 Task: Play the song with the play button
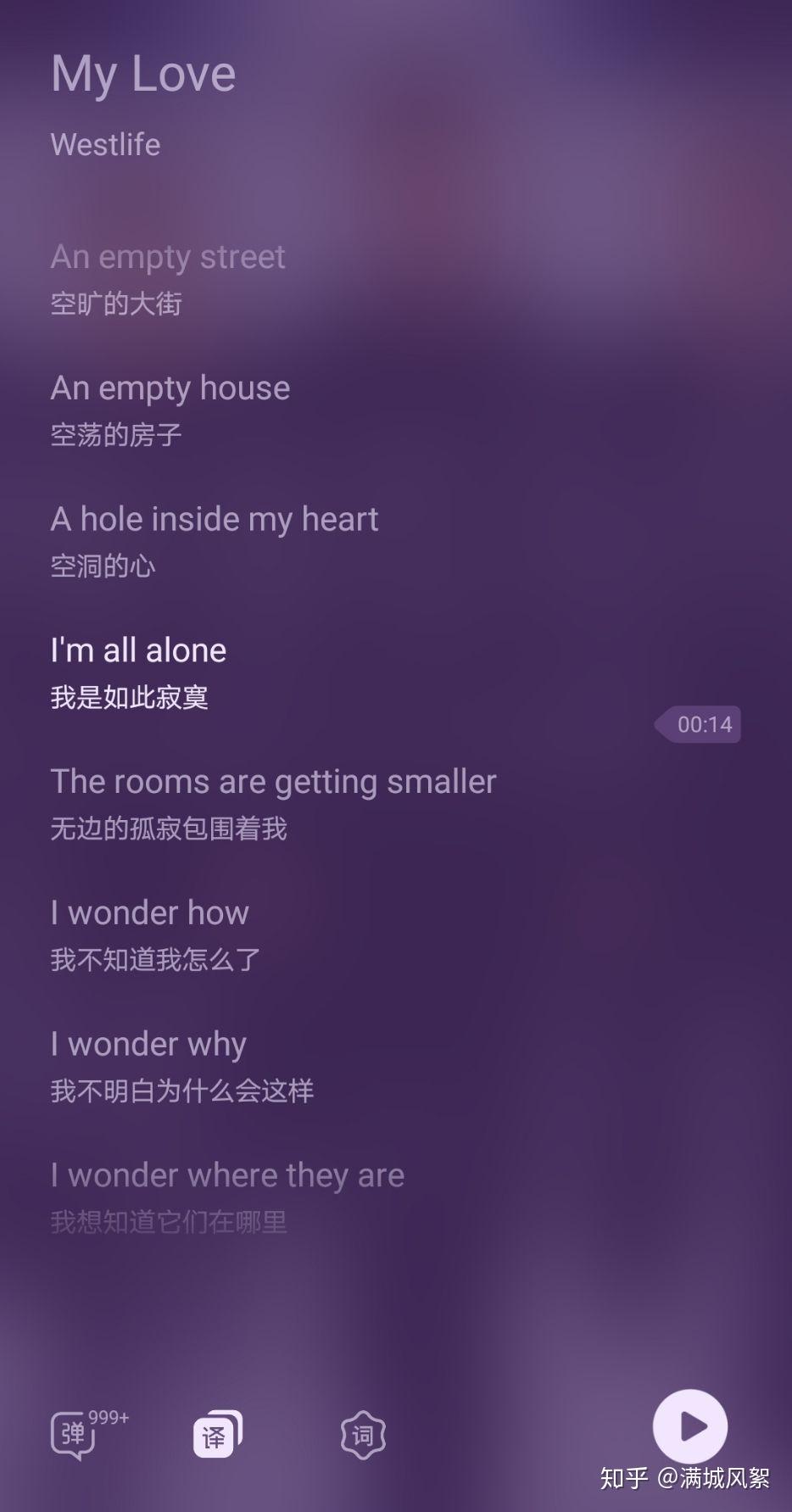[690, 1426]
